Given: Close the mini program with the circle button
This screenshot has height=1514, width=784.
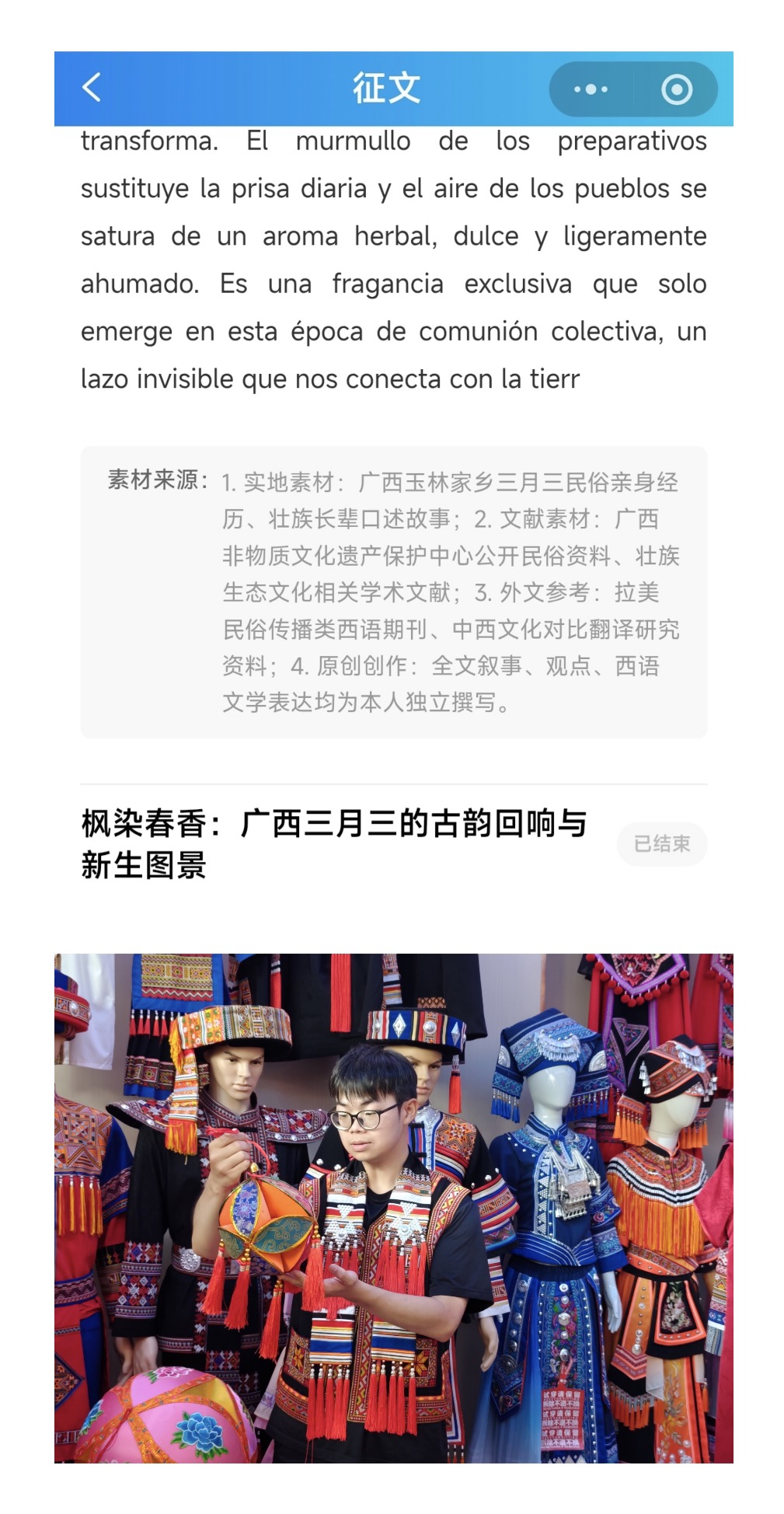Looking at the screenshot, I should (676, 89).
